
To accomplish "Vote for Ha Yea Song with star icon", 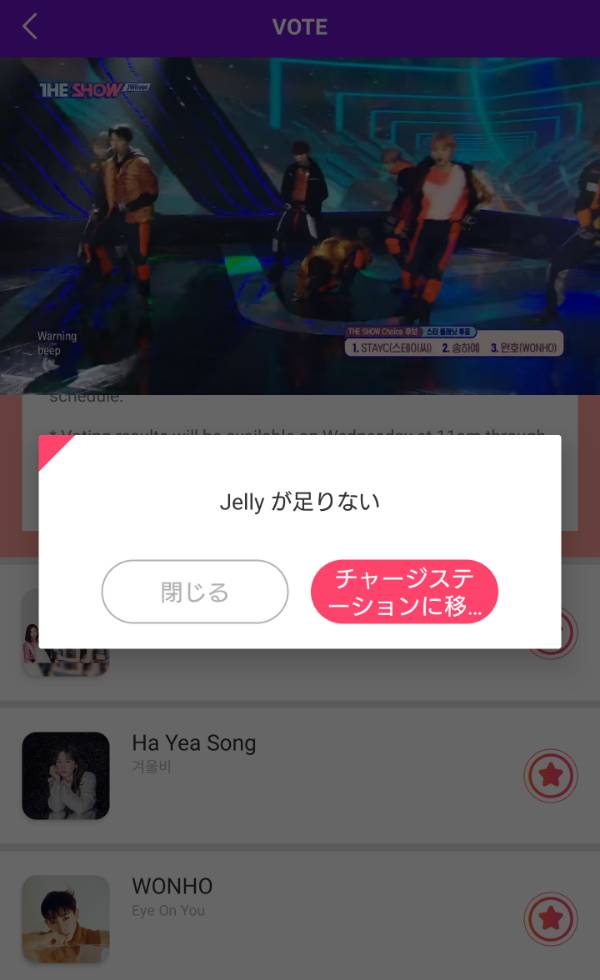I will click(550, 775).
